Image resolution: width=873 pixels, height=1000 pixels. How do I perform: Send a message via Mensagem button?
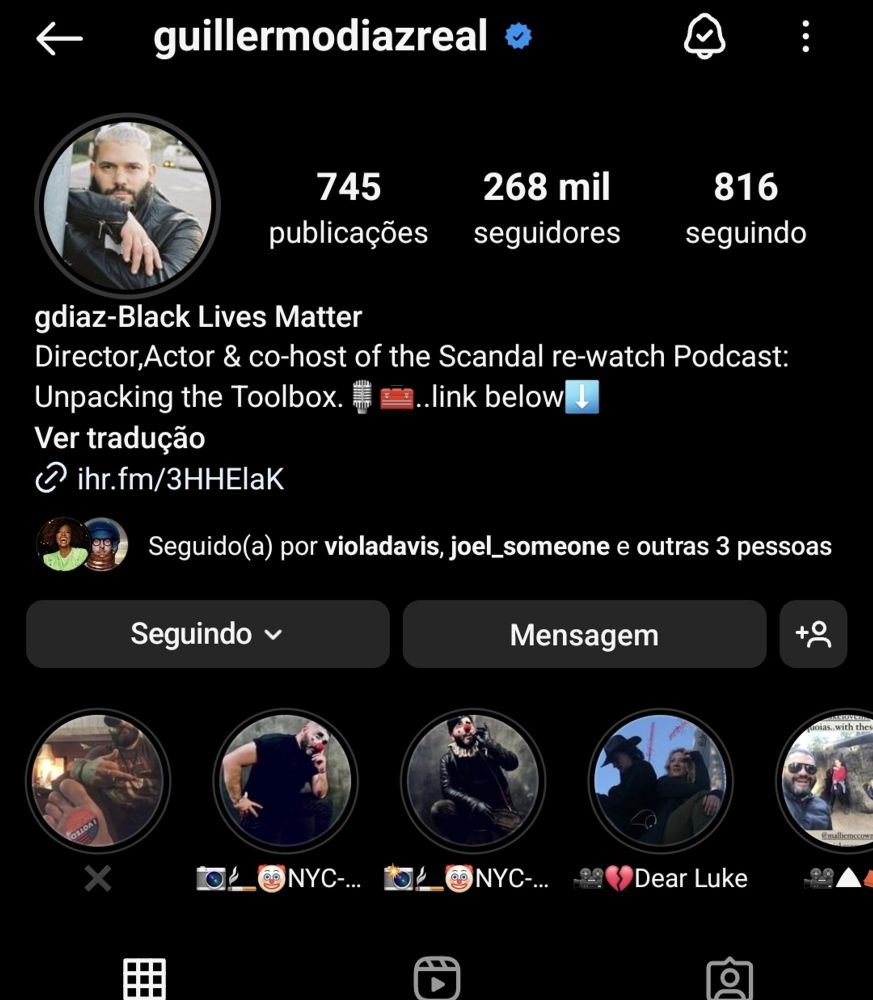(584, 634)
